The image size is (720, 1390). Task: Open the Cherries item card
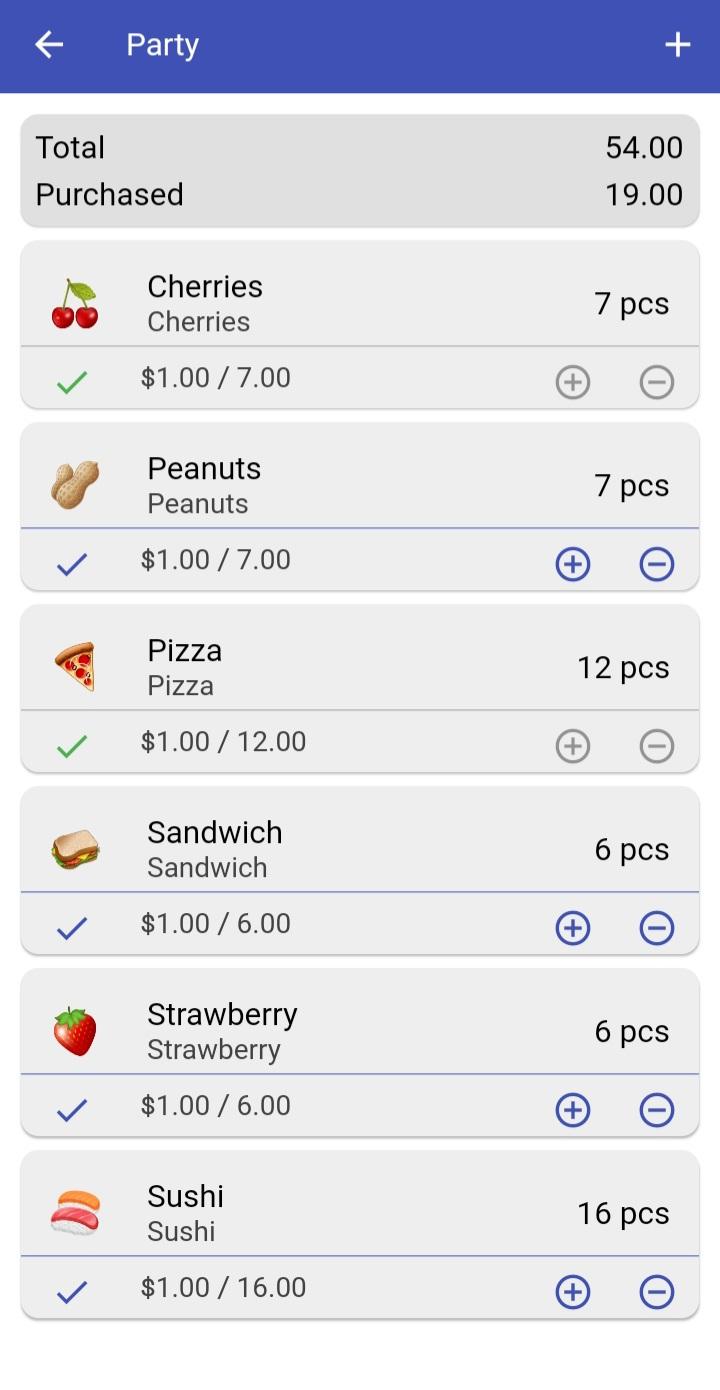(x=360, y=294)
